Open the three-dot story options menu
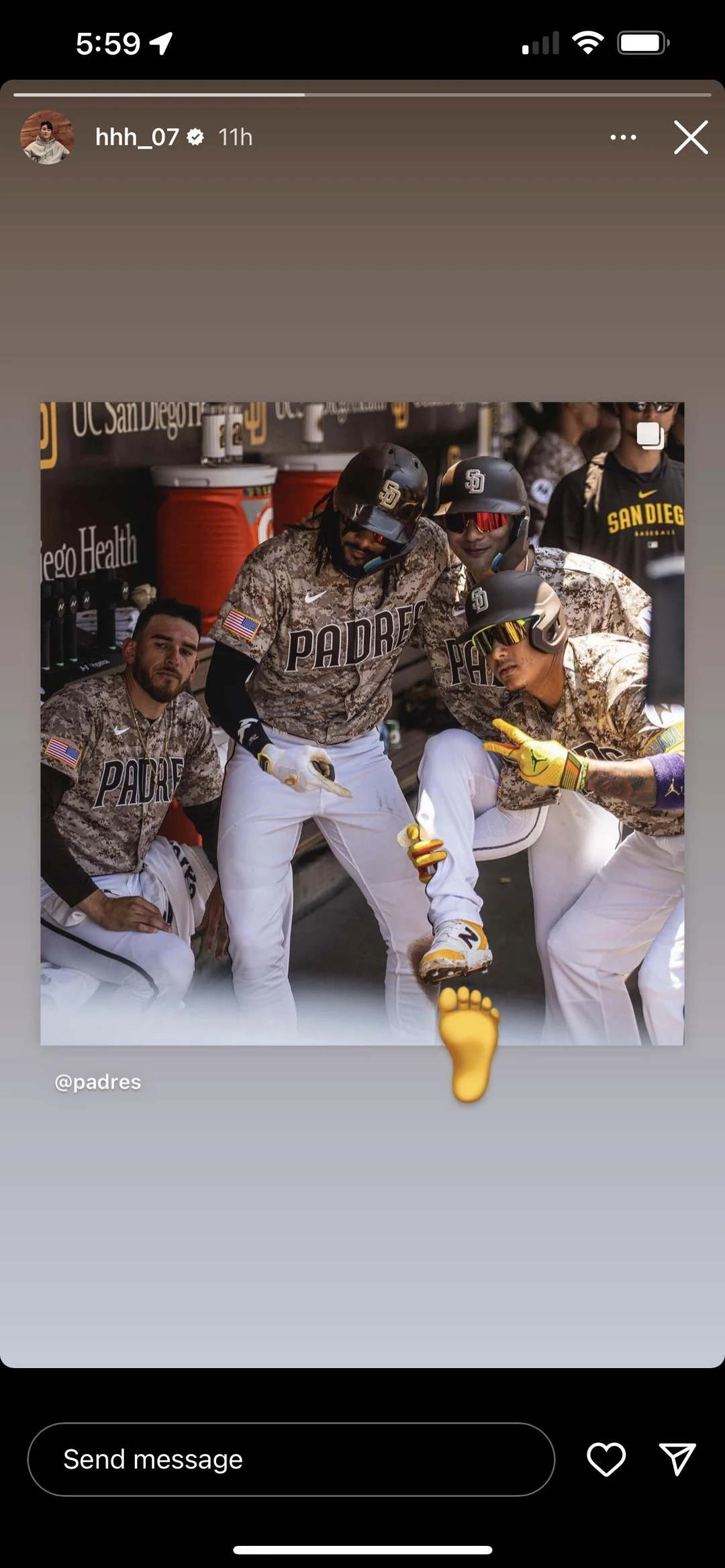This screenshot has width=725, height=1568. 623,137
